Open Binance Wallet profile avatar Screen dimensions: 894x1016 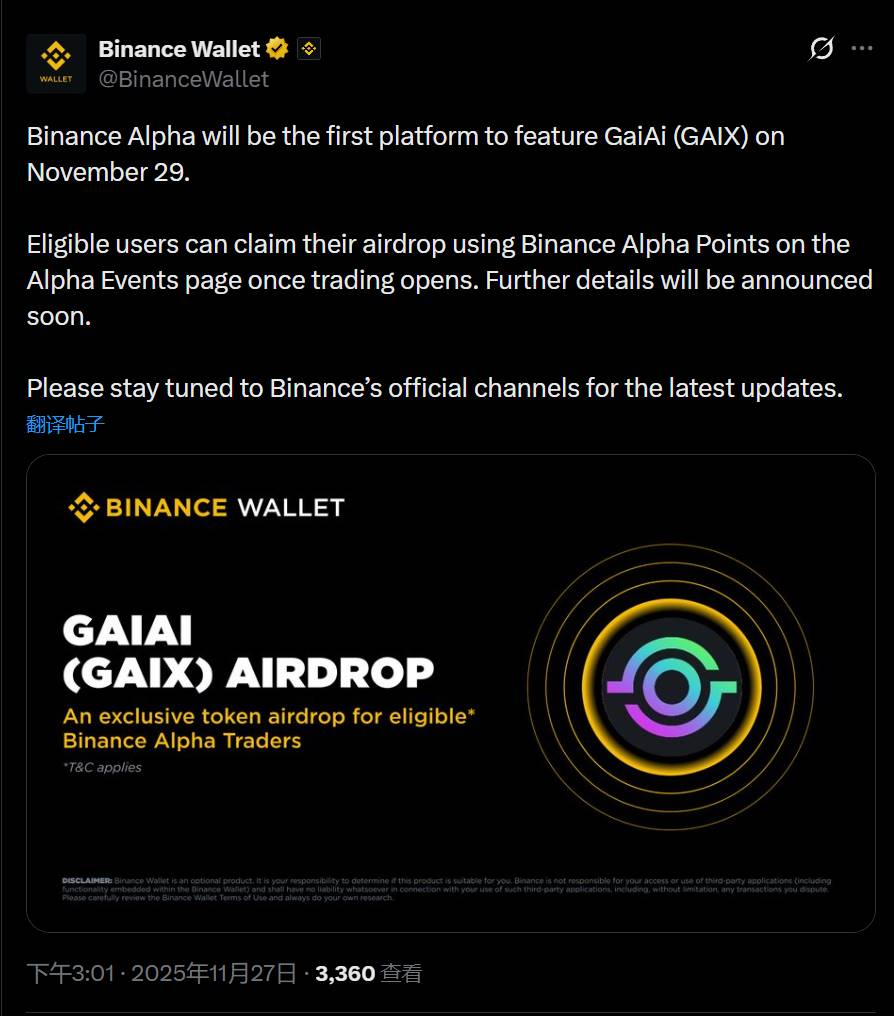tap(56, 63)
